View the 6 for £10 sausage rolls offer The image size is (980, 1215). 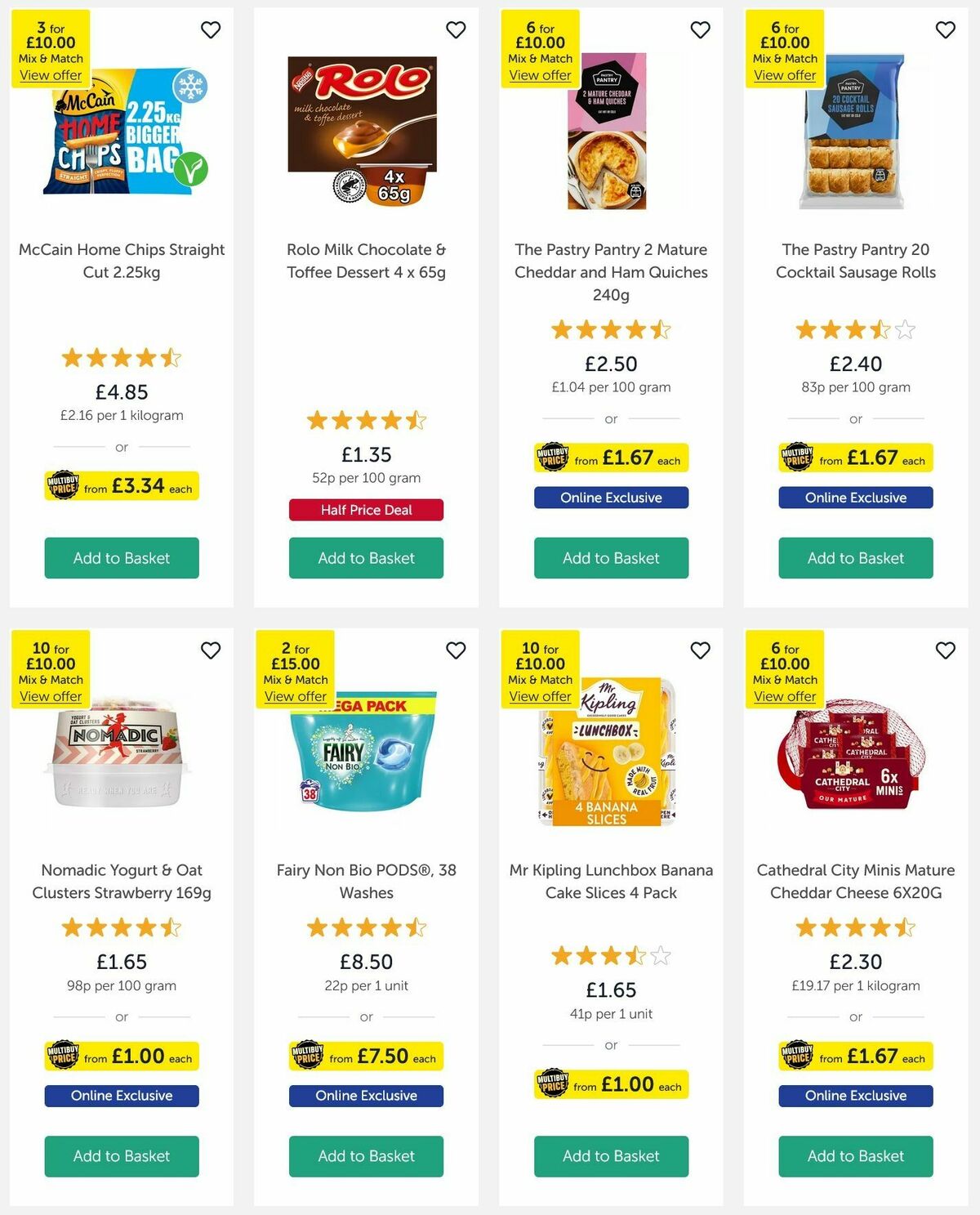click(x=784, y=74)
